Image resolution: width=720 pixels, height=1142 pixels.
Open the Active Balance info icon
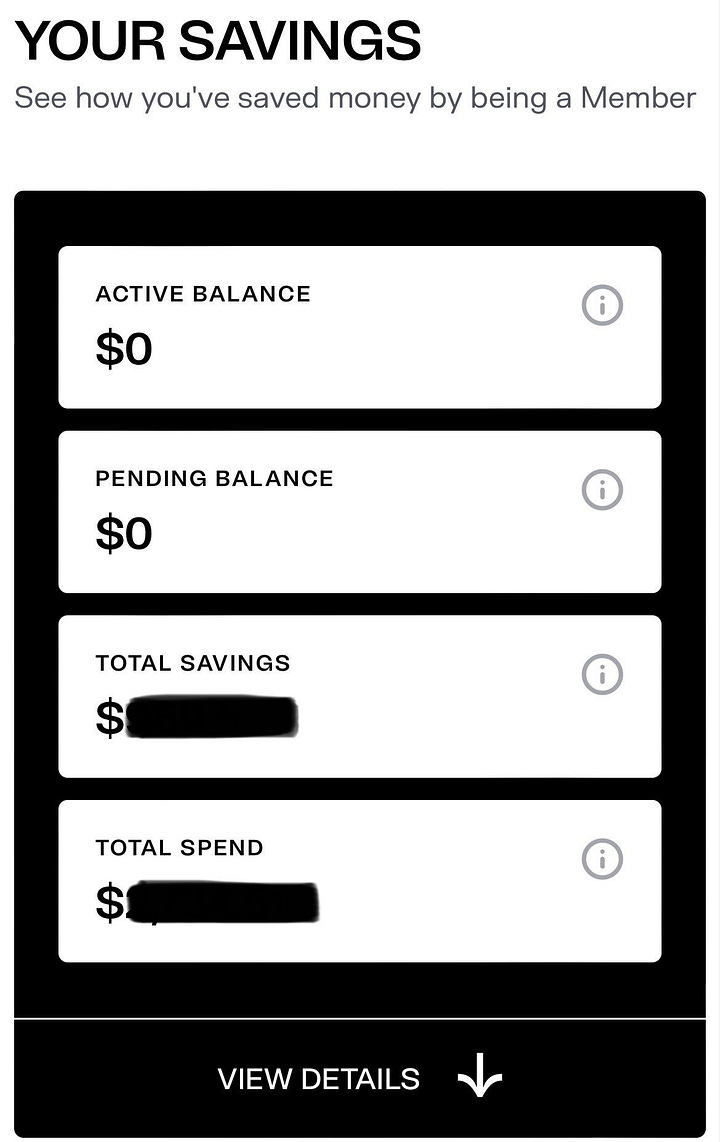[602, 306]
